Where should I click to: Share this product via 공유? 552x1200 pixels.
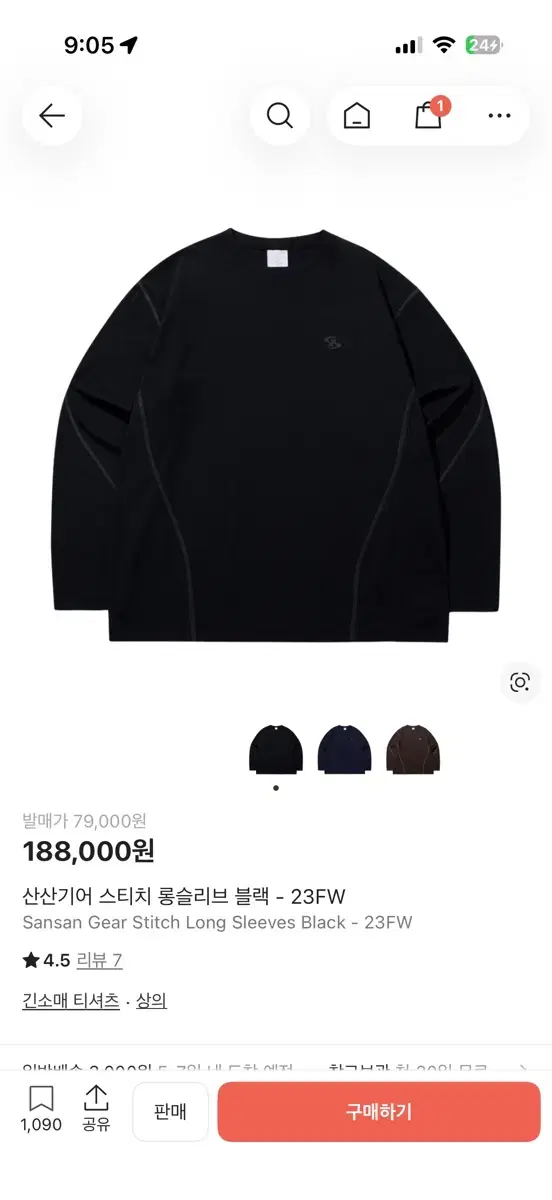(x=96, y=1109)
